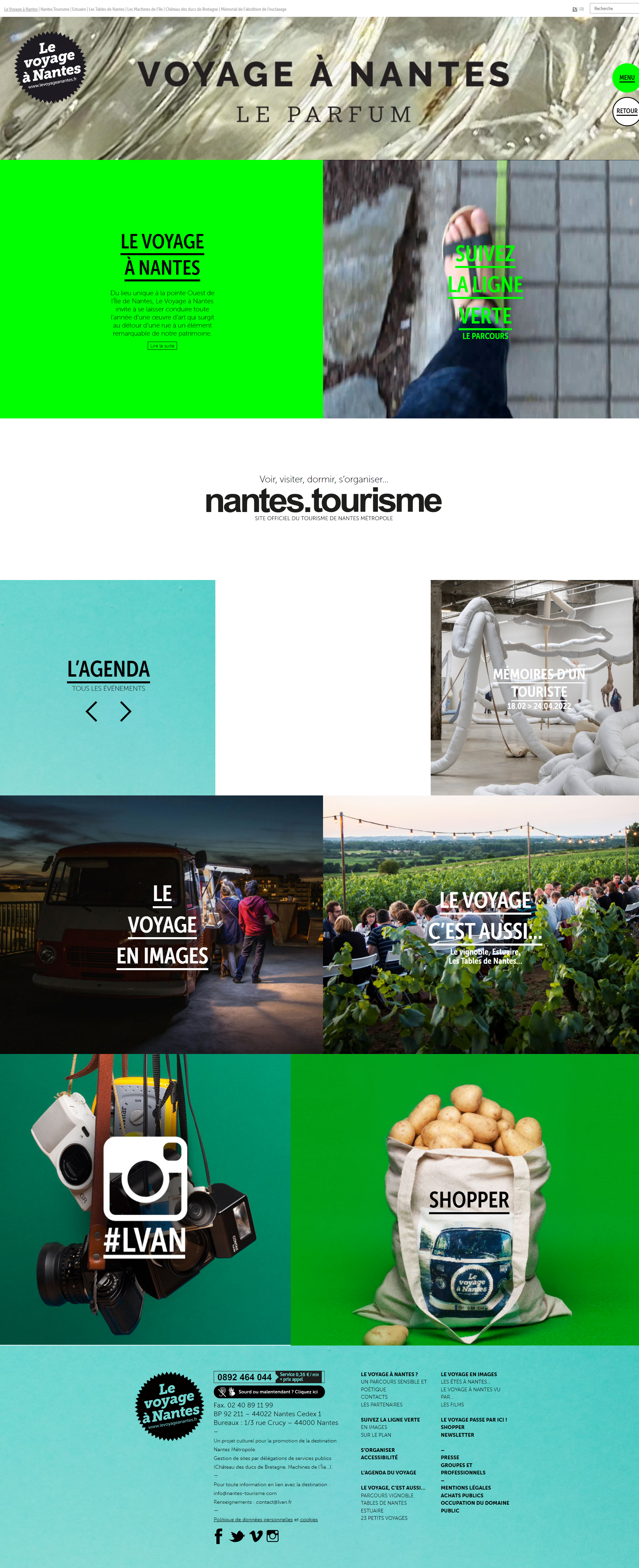Open the Twitter icon in footer
Image resolution: width=639 pixels, height=1568 pixels.
(237, 1536)
